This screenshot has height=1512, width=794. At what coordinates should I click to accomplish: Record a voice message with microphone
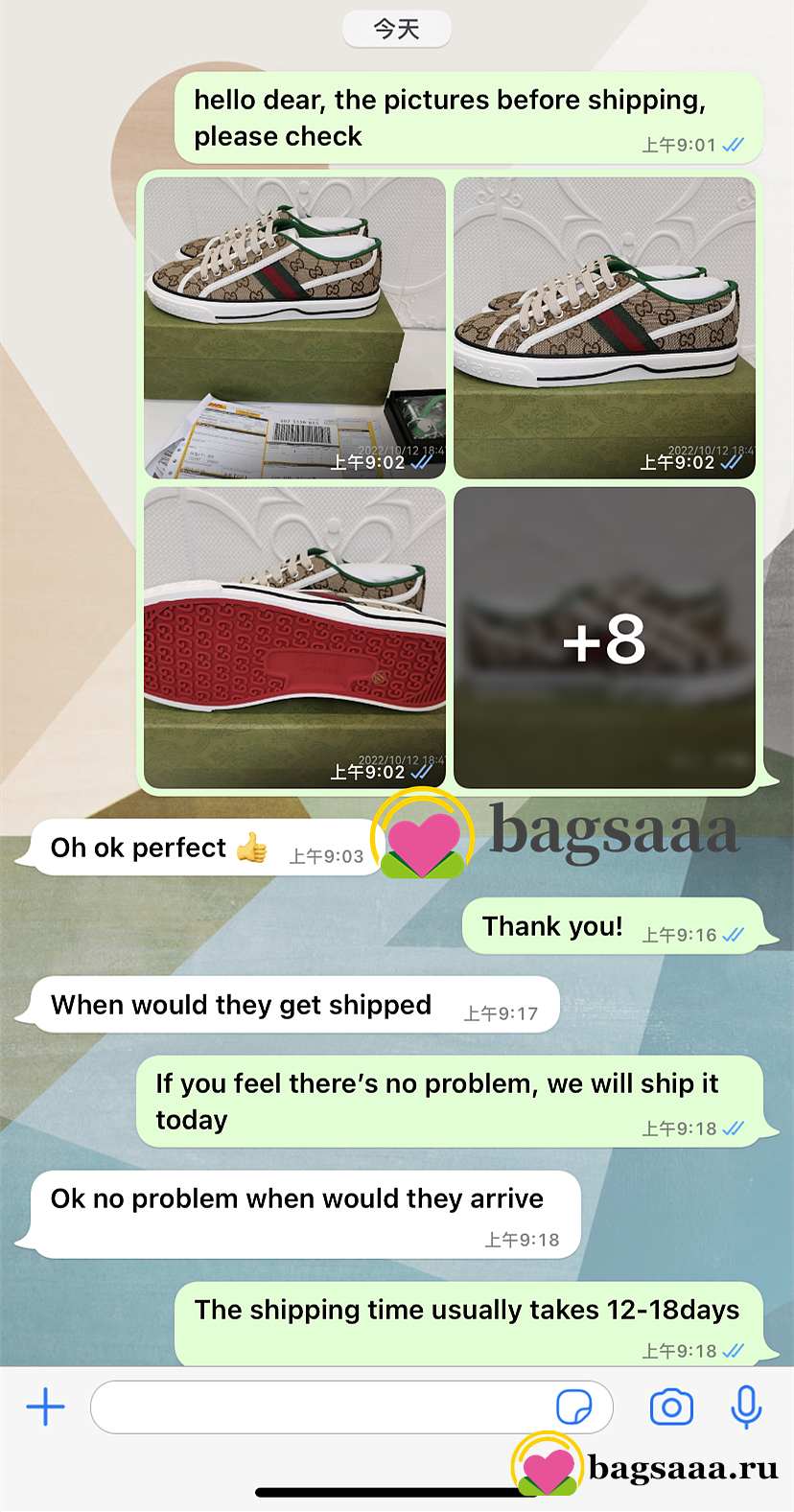[746, 1407]
